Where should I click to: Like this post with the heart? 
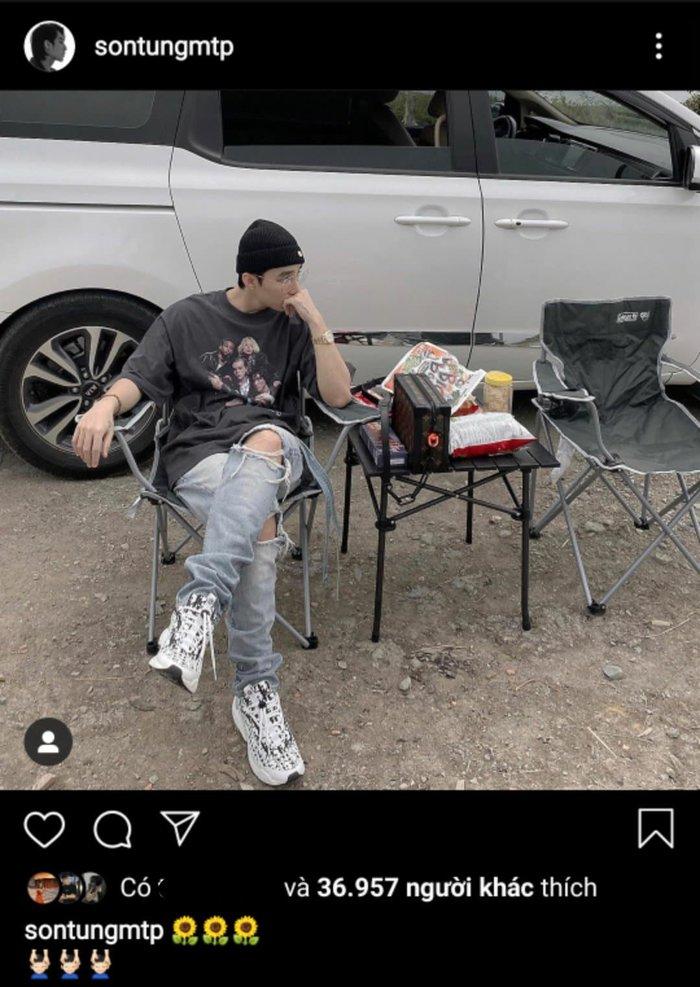point(44,829)
